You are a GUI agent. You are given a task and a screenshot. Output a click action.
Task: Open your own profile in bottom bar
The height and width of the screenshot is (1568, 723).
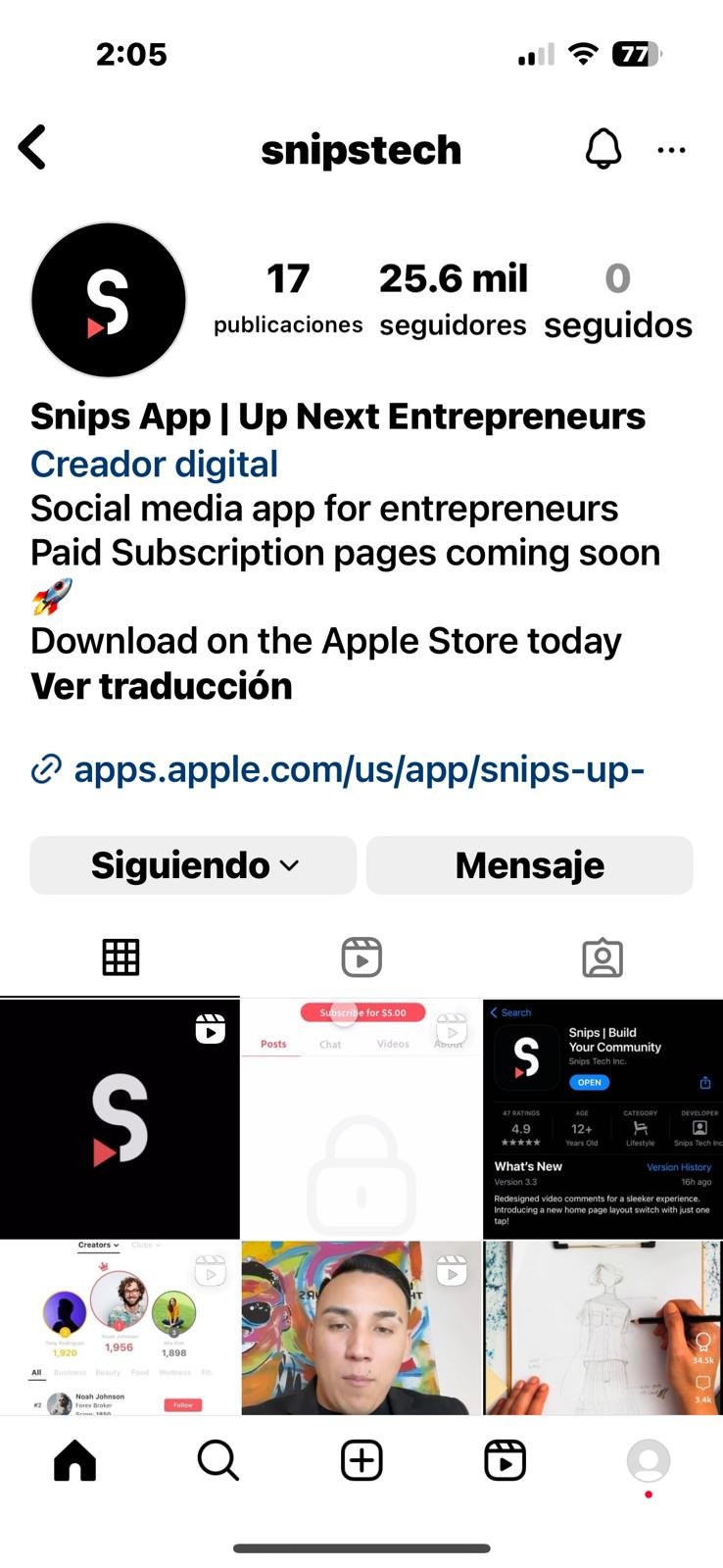[649, 1461]
